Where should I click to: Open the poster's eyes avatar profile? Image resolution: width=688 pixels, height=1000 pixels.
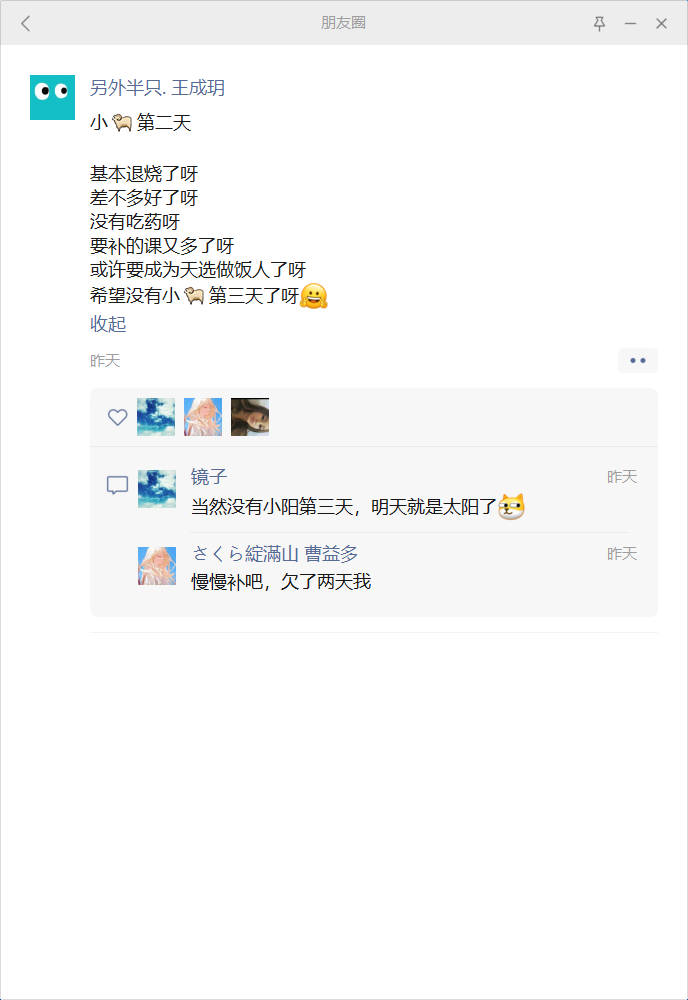click(x=52, y=97)
